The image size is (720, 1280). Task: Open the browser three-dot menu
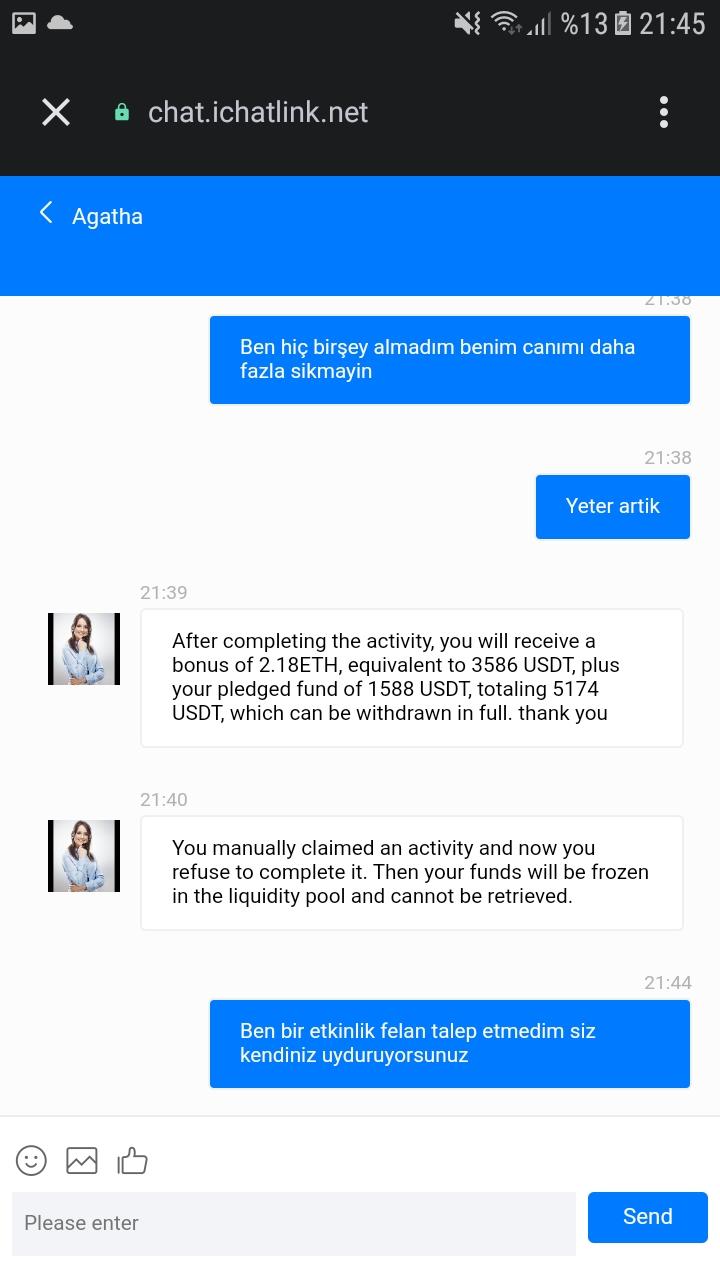coord(663,112)
